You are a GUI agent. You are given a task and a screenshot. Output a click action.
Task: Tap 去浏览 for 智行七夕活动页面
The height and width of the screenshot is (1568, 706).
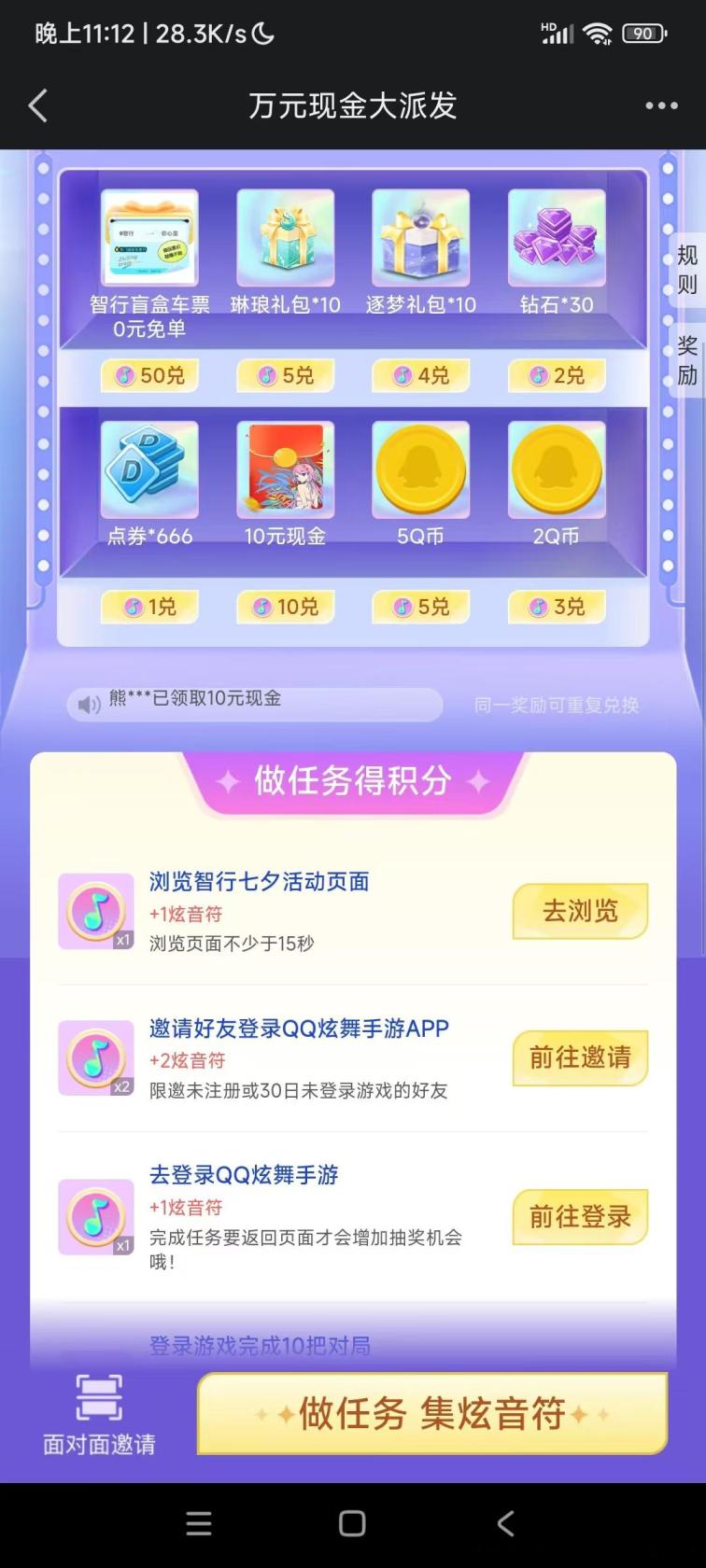coord(580,911)
